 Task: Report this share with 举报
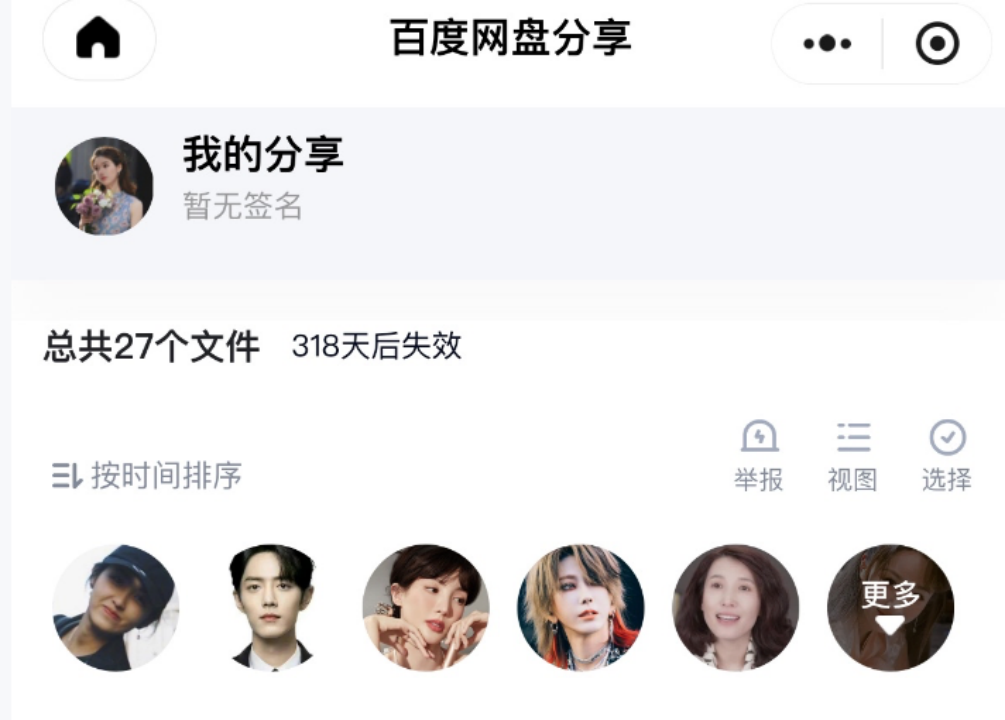[759, 456]
